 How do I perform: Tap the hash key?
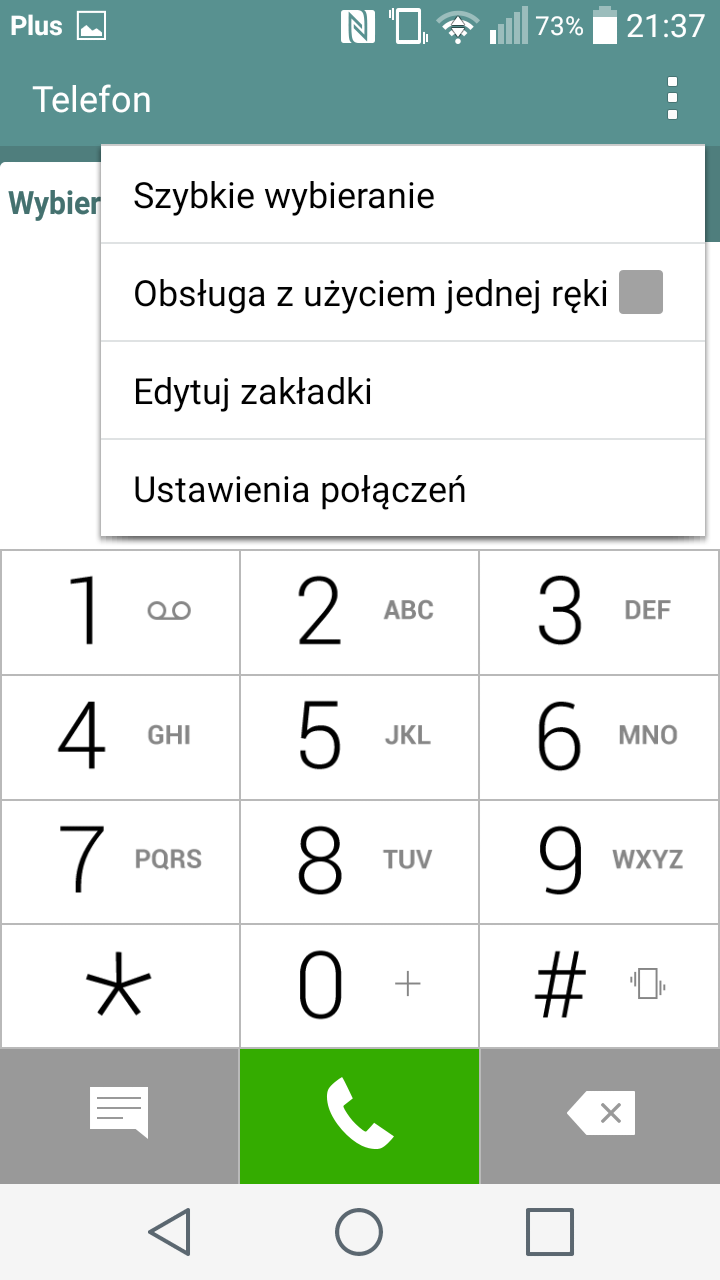pos(600,986)
